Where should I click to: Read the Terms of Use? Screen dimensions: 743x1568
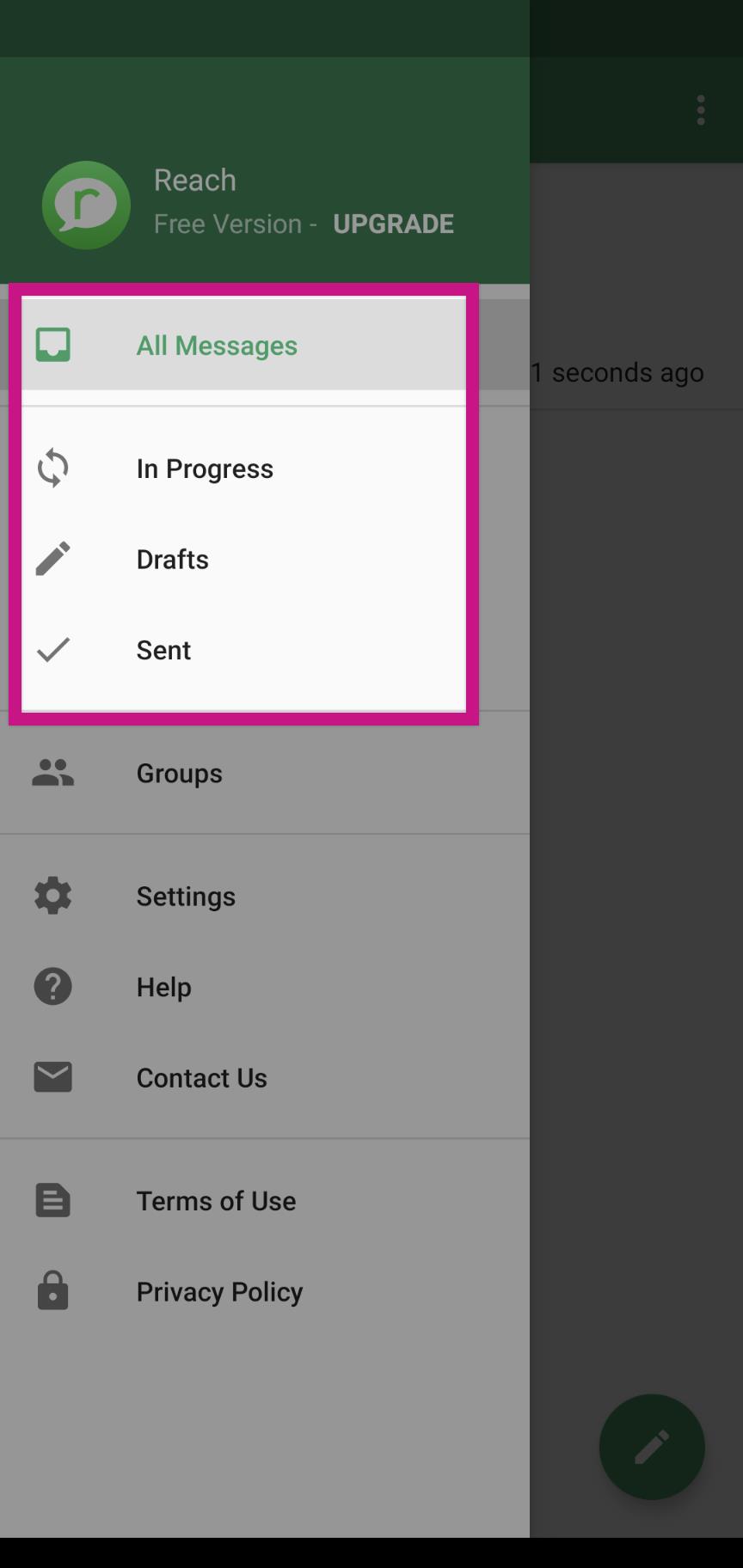coord(265,1201)
